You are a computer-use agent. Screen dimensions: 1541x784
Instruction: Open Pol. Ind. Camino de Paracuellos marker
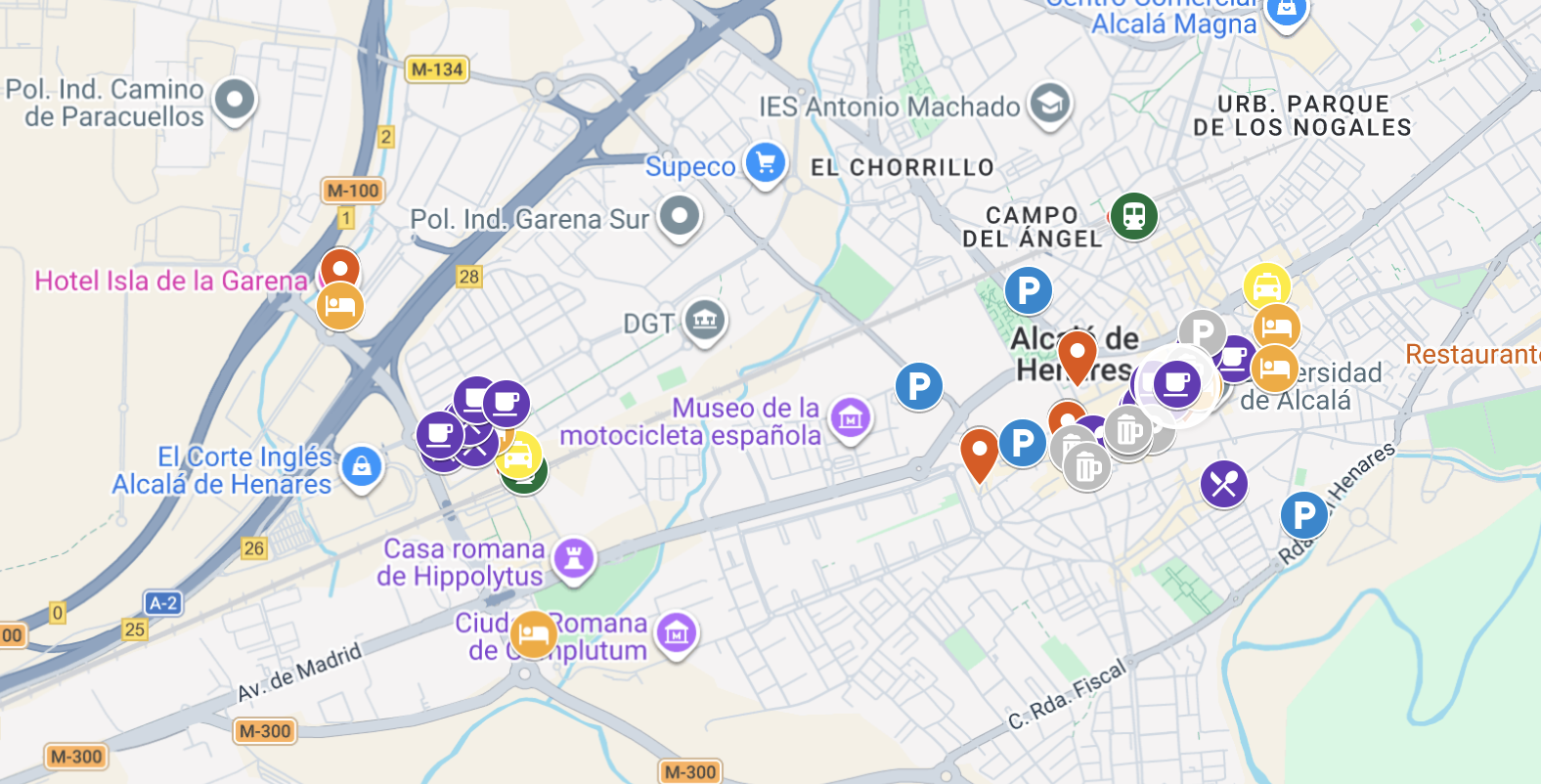[x=235, y=99]
